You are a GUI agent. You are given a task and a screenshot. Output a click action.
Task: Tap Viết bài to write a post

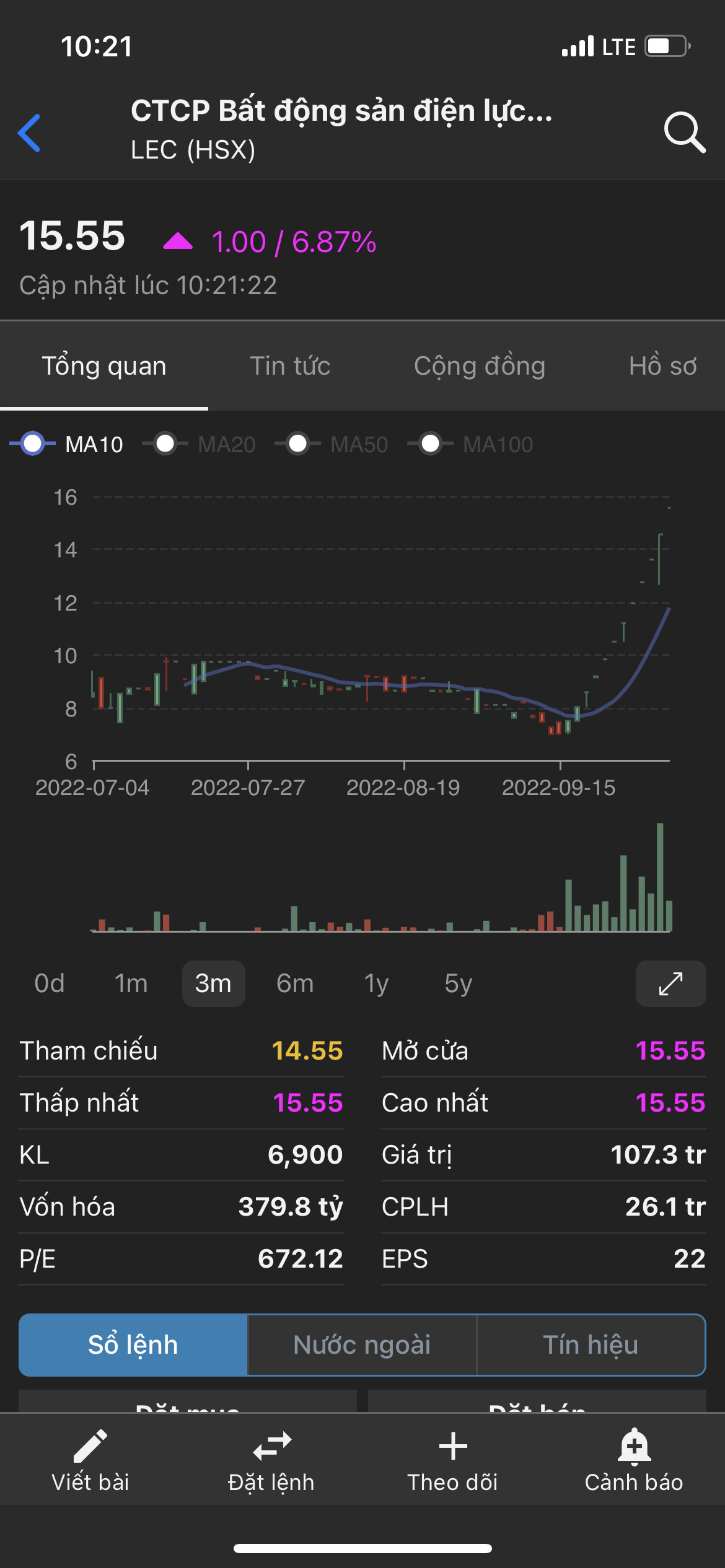(90, 1460)
